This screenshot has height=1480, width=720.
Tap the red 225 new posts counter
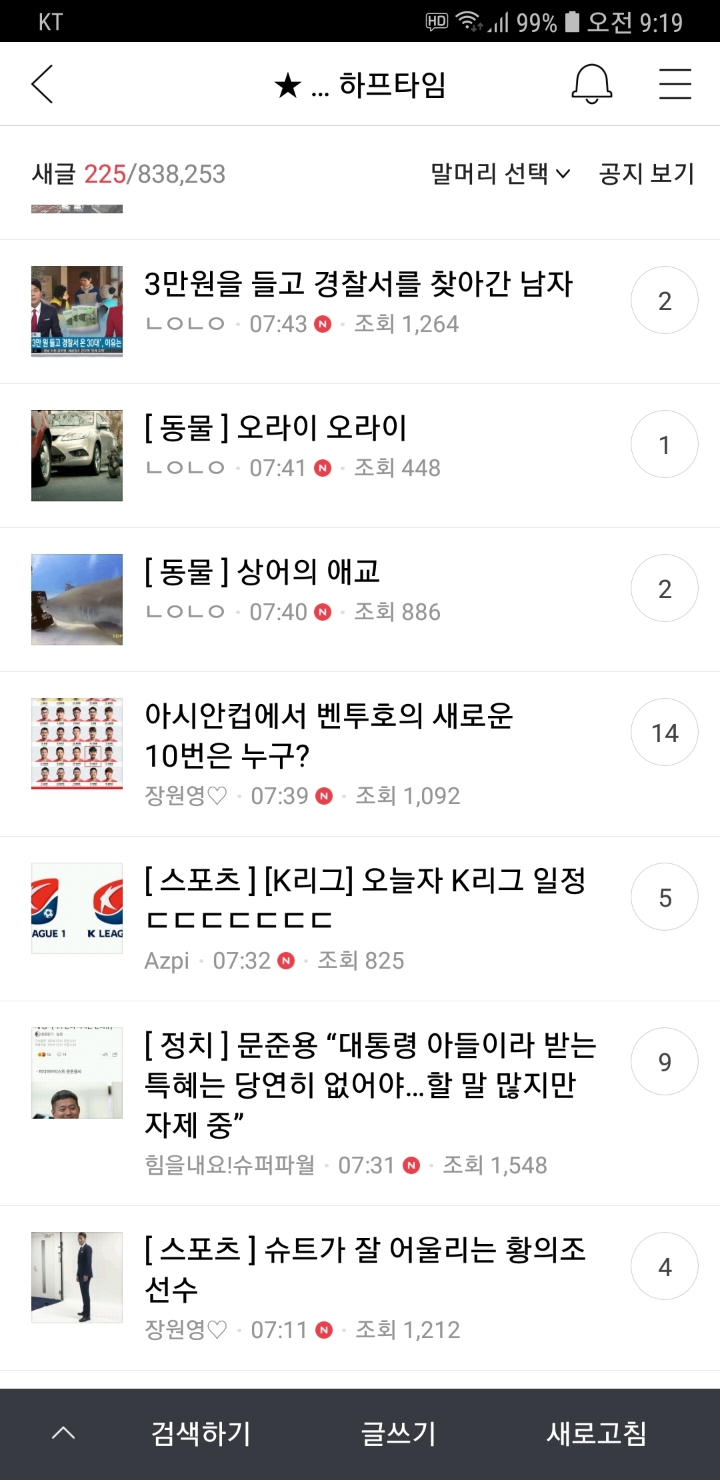click(106, 172)
